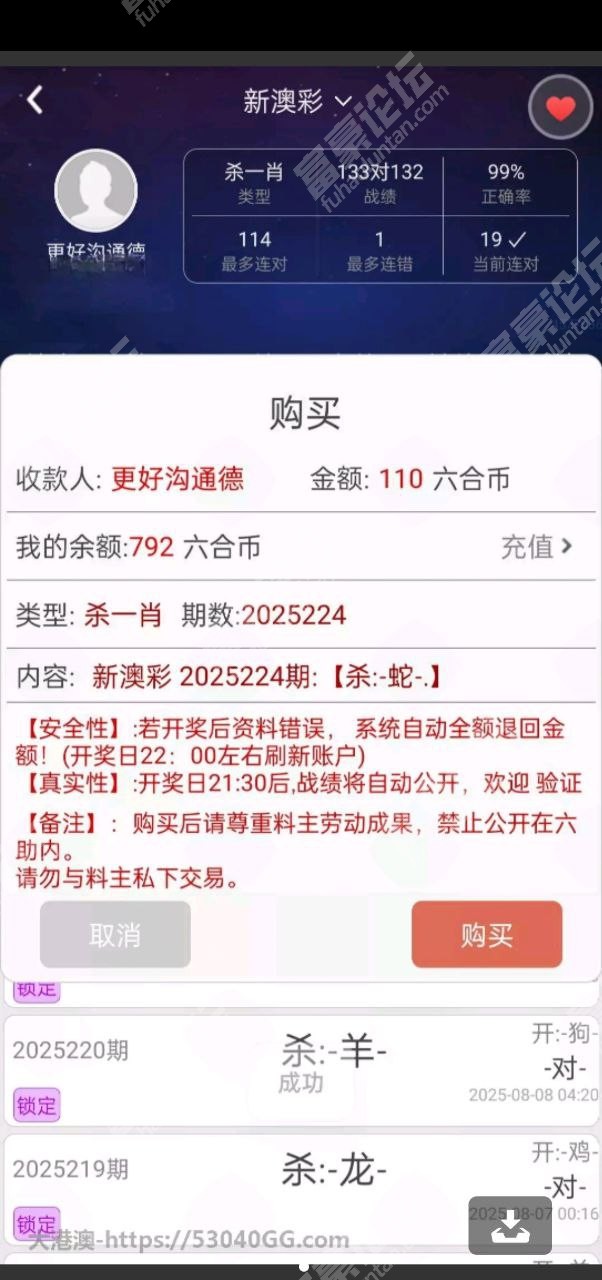
Task: Open the 2025220期 杀羊 record
Action: tap(301, 1070)
